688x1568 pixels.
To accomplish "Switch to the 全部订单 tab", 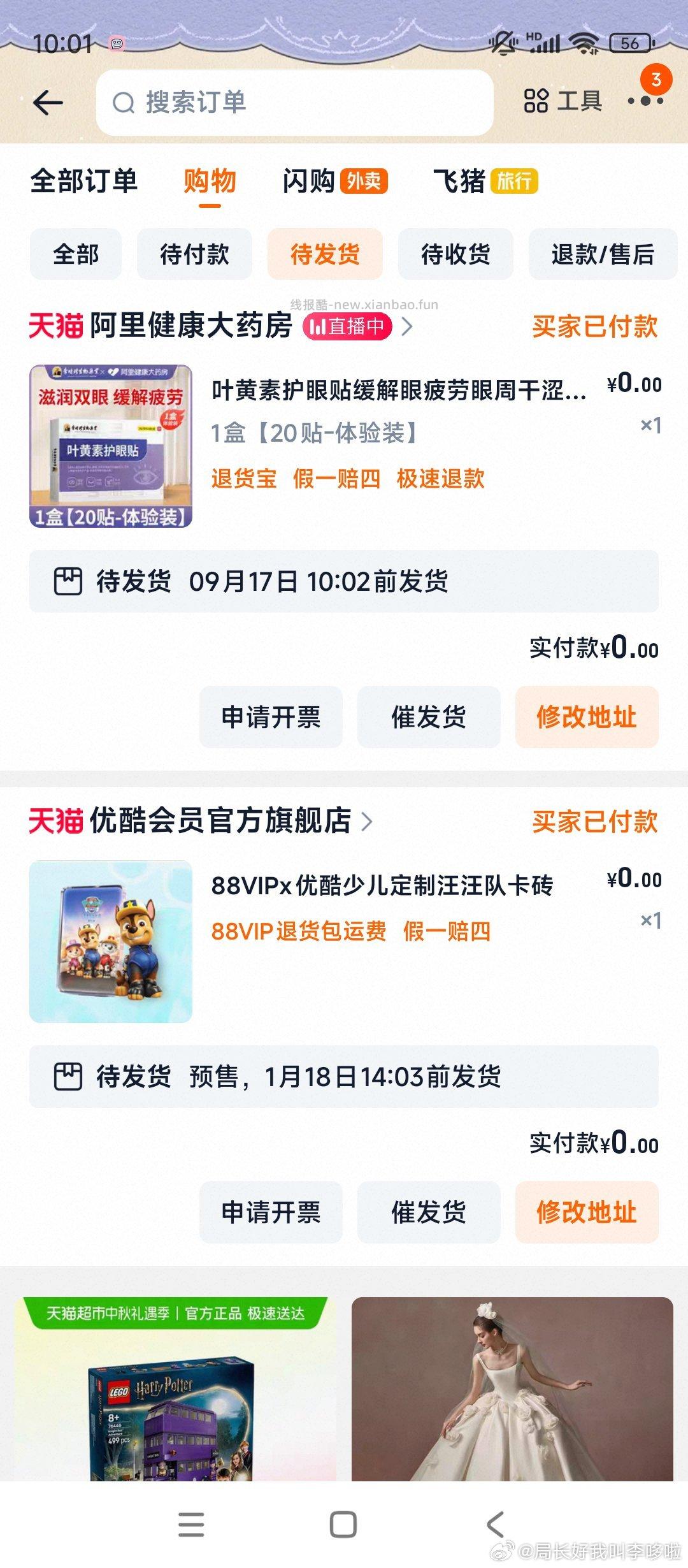I will click(x=85, y=180).
